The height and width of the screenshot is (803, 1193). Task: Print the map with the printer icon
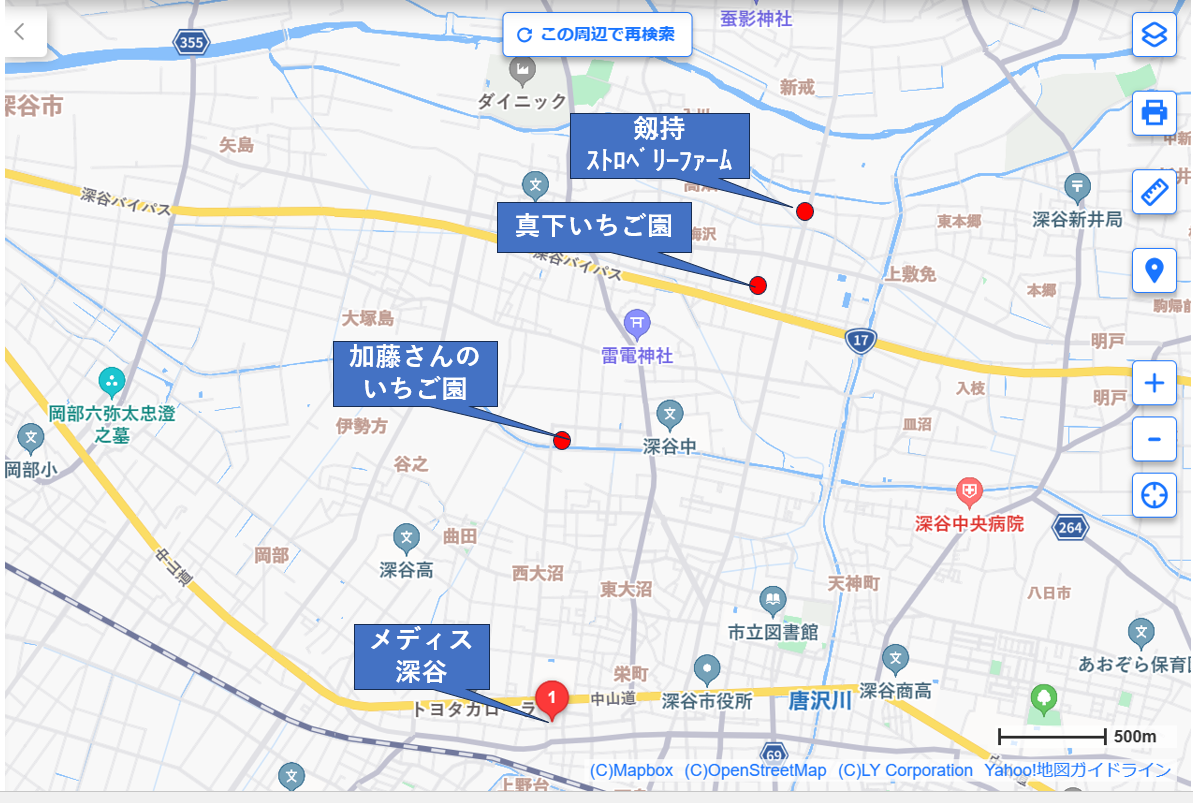pyautogui.click(x=1154, y=112)
